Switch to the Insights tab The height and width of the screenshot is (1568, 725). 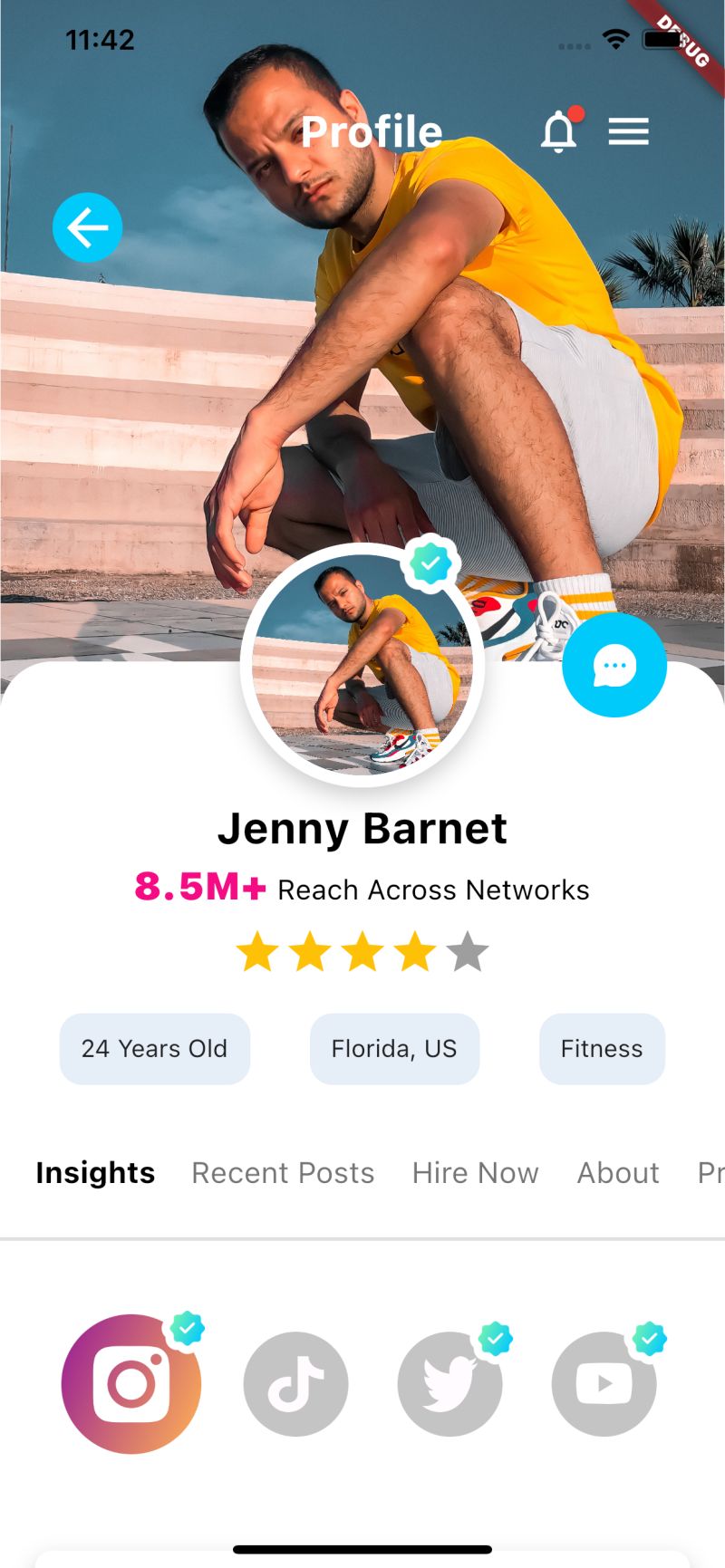click(95, 1173)
